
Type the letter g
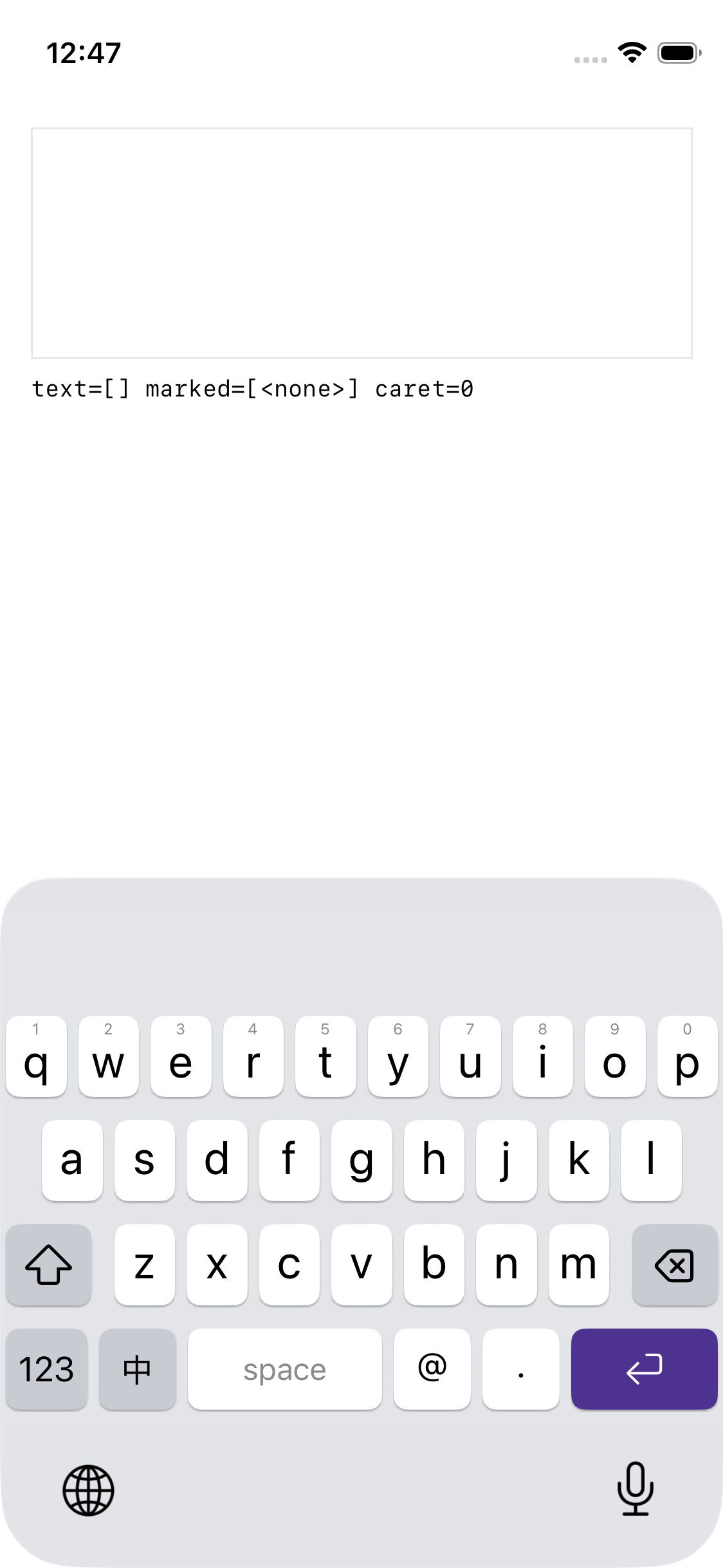[361, 1161]
